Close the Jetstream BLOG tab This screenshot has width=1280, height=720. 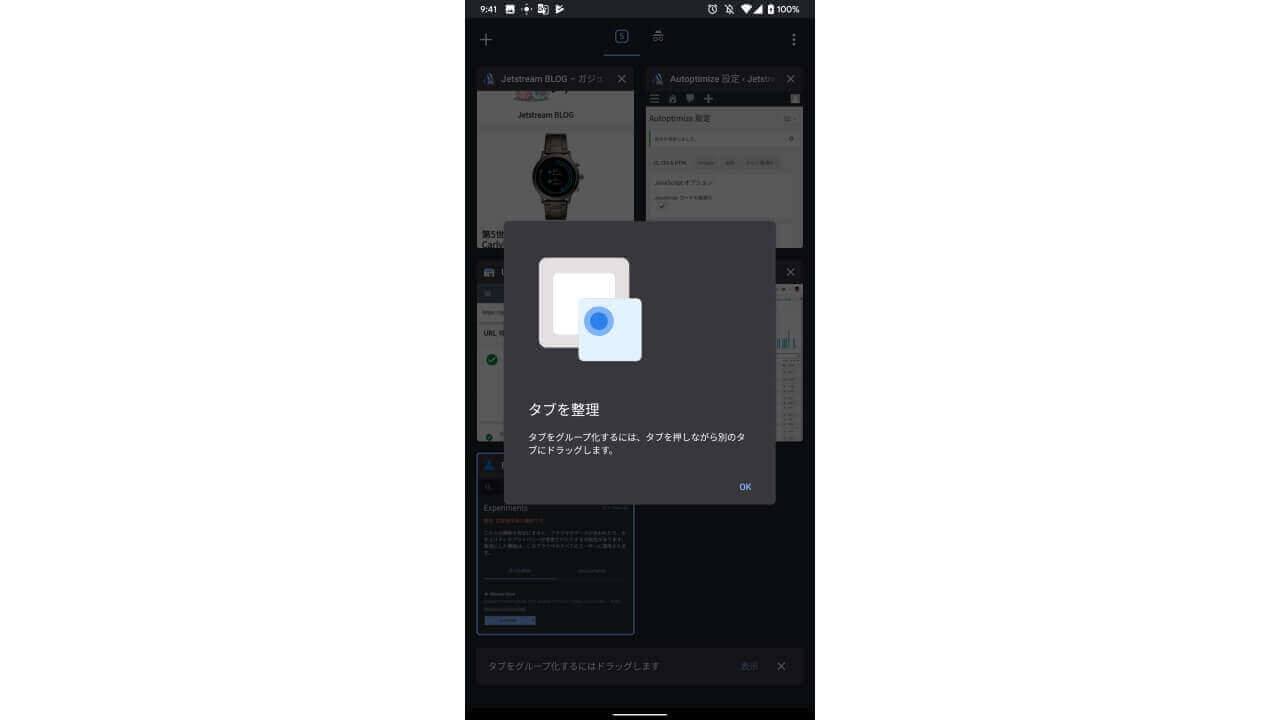[x=621, y=79]
